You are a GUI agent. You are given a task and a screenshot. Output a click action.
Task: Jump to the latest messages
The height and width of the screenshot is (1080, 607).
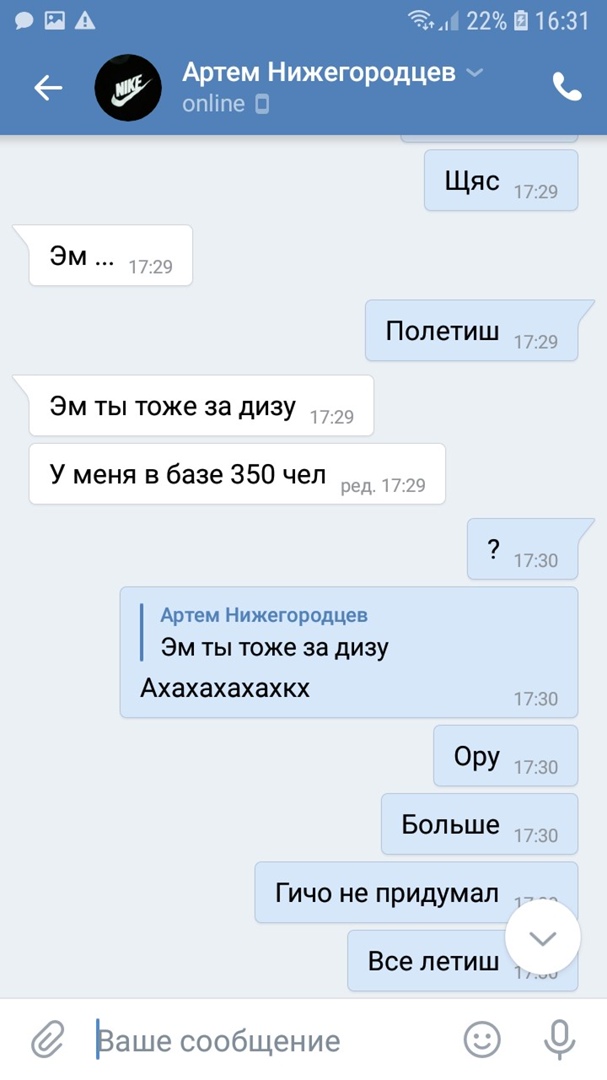tap(543, 938)
